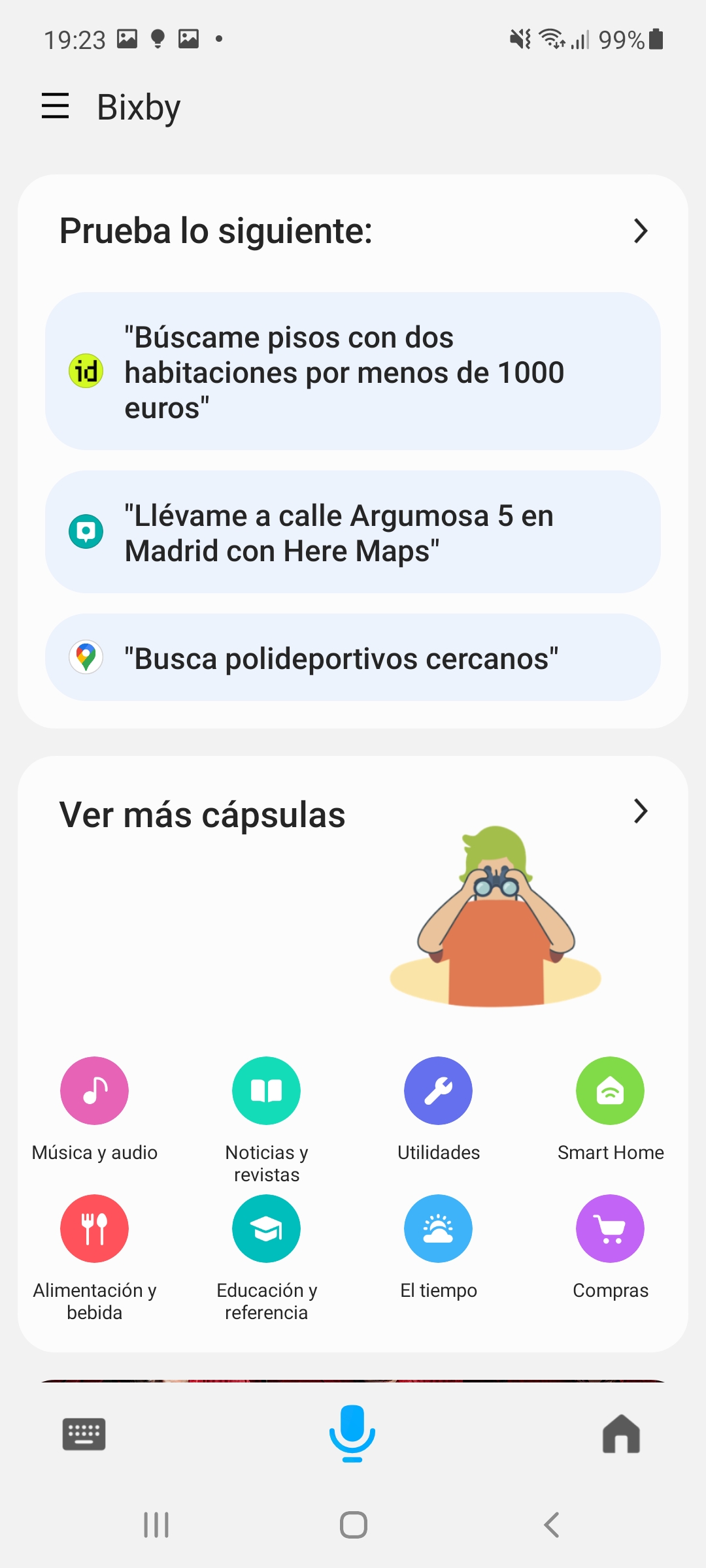The height and width of the screenshot is (1568, 706).
Task: Open the hamburger menu drawer
Action: point(55,106)
